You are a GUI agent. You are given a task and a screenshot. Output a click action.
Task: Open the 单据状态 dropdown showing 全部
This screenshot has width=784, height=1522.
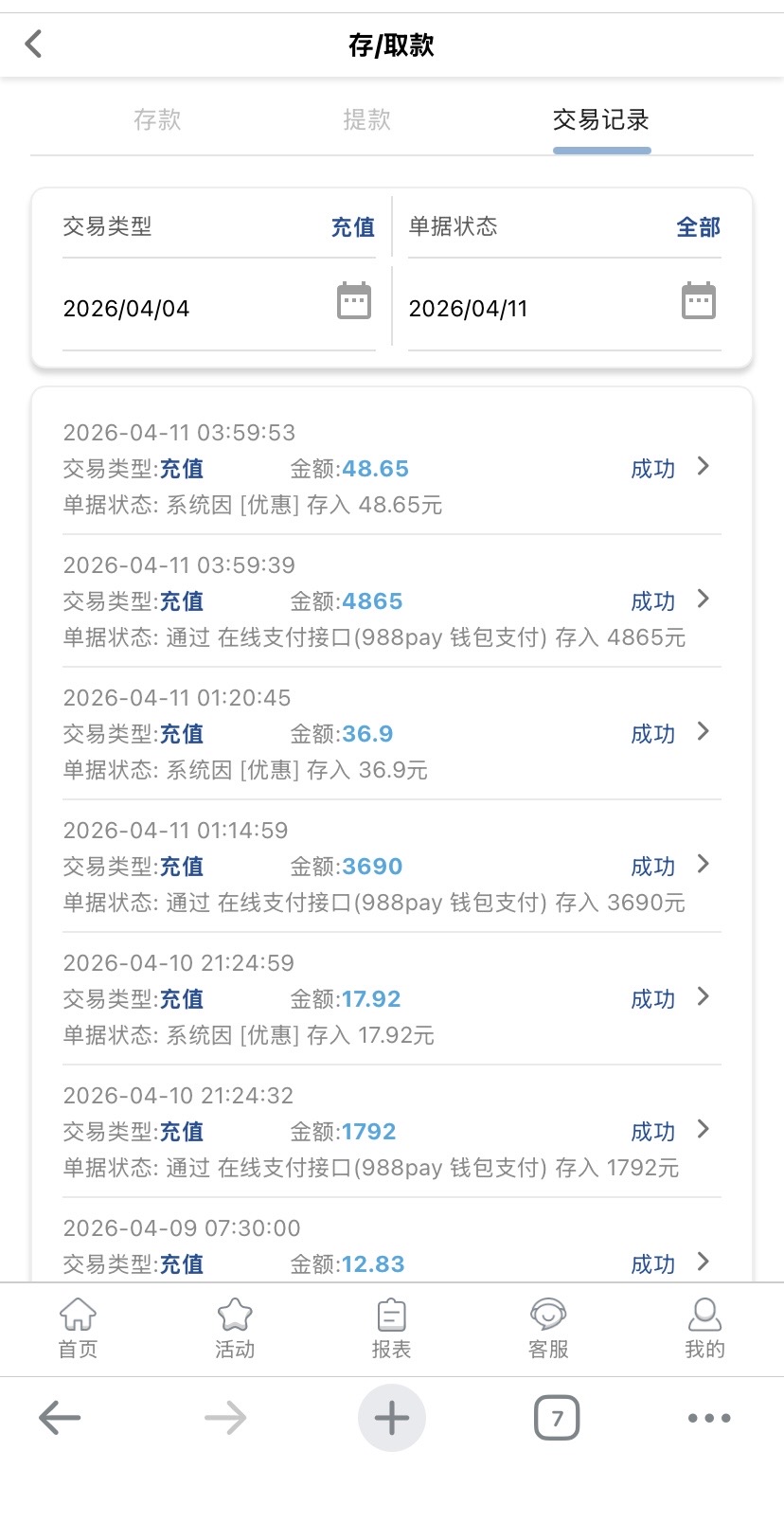click(x=564, y=227)
